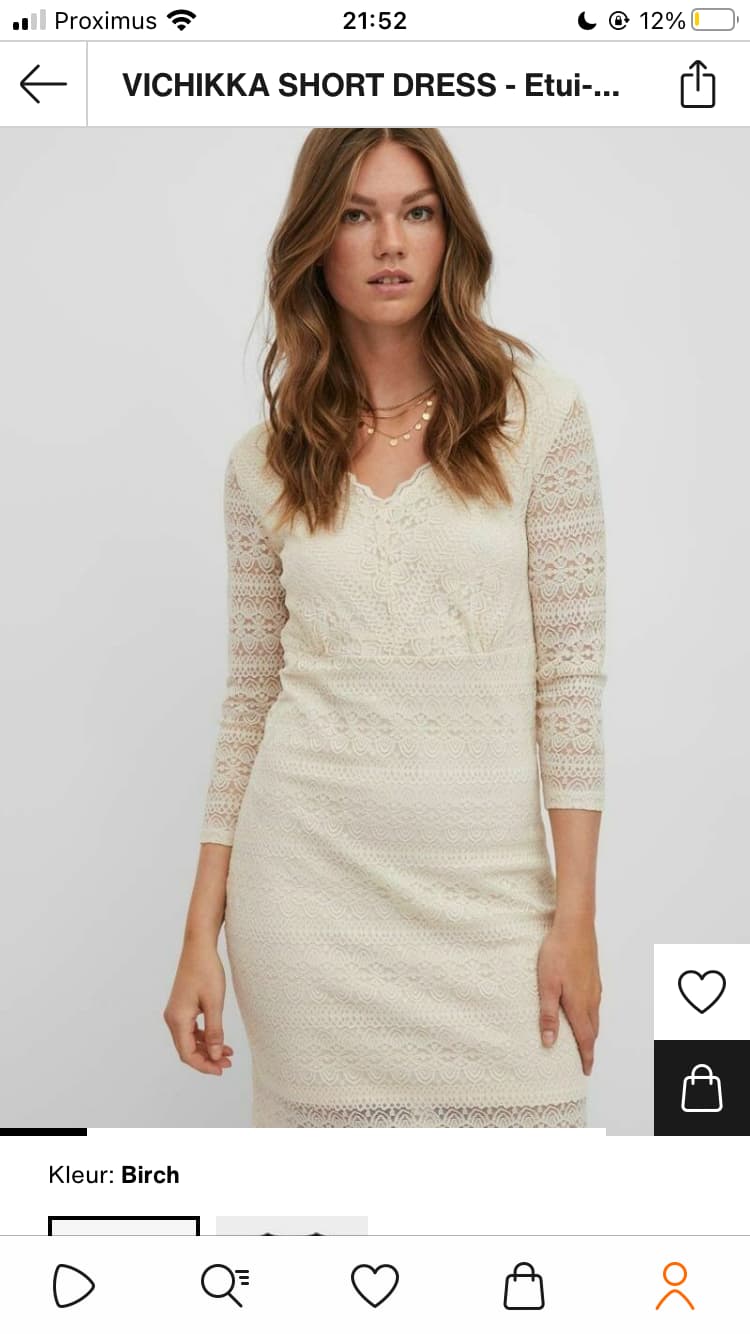Share this dress via the share icon
The height and width of the screenshot is (1334, 750).
pyautogui.click(x=698, y=84)
